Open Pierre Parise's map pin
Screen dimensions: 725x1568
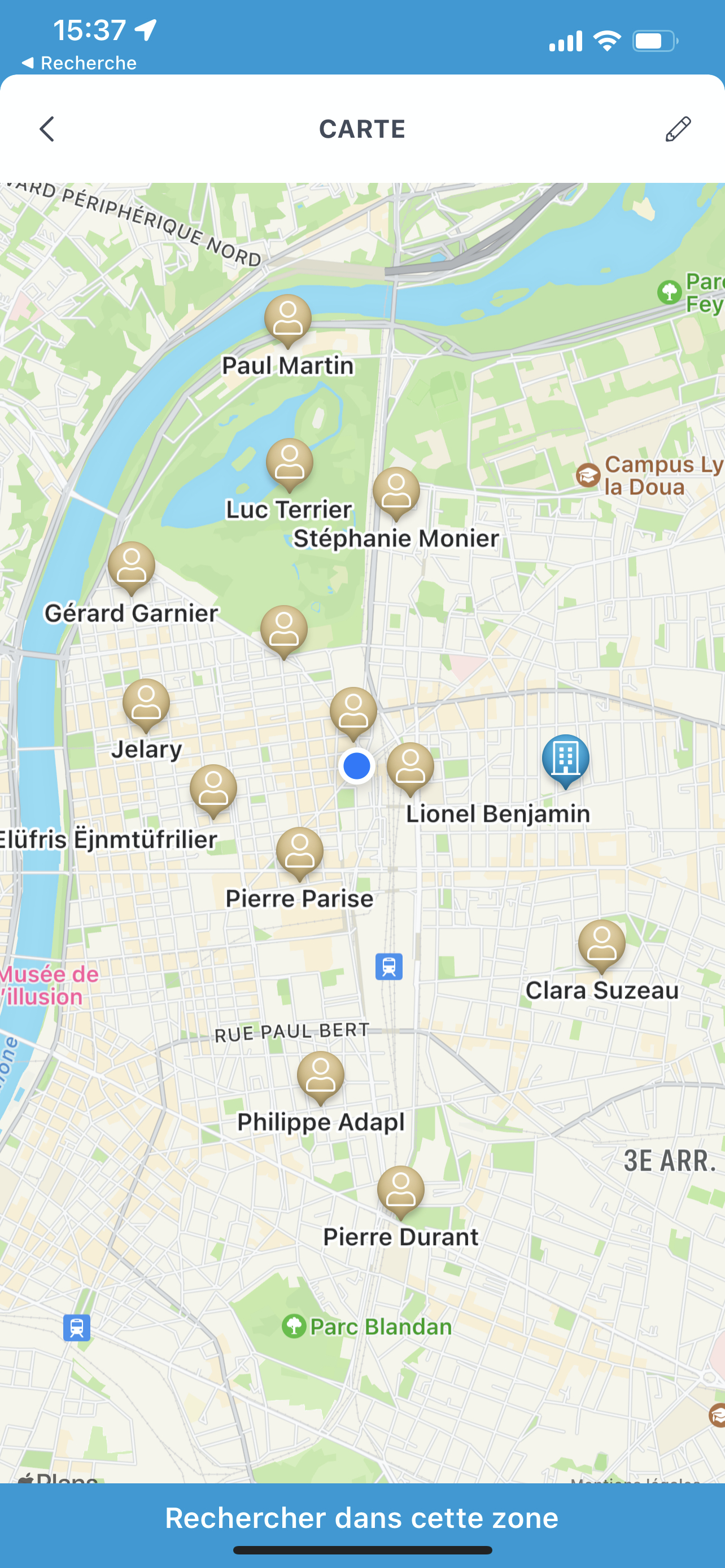pos(299,852)
